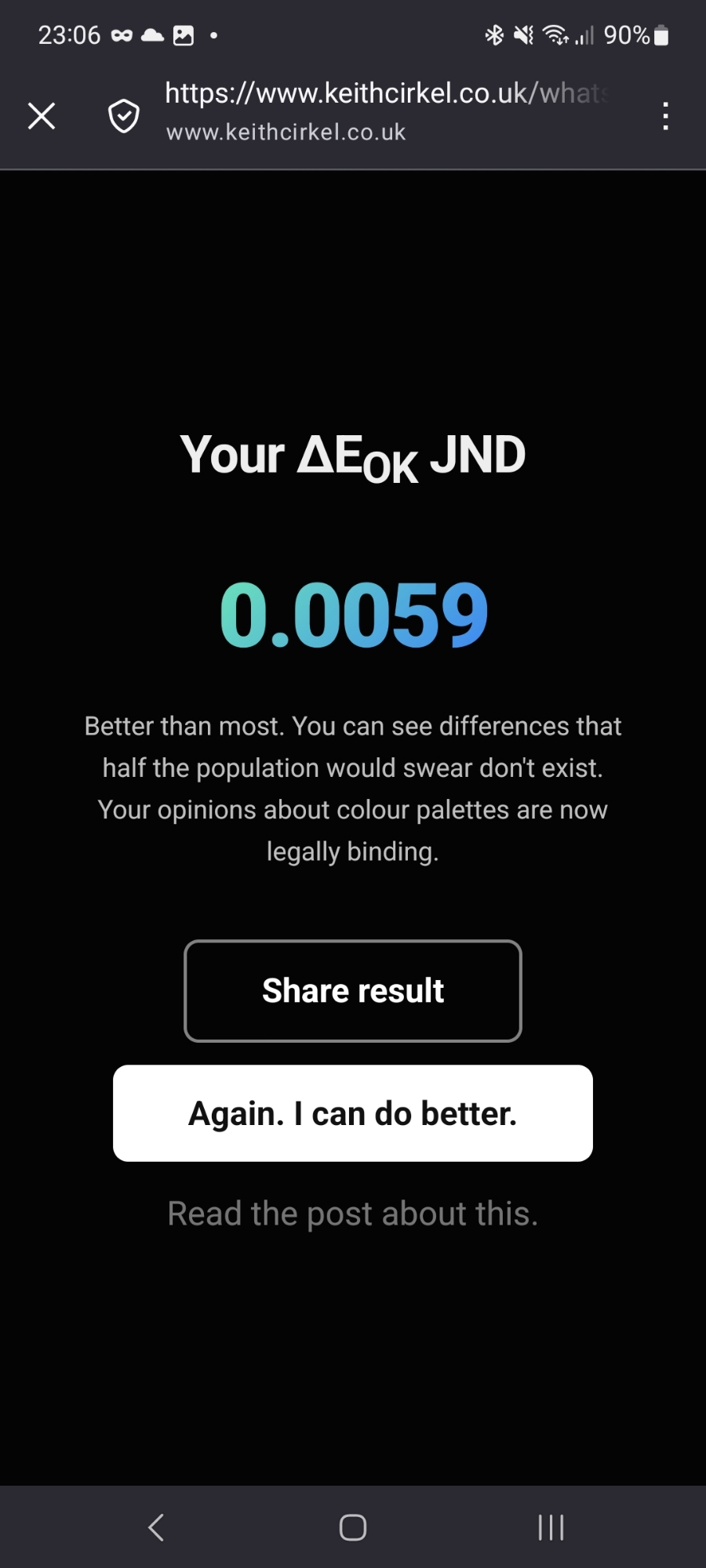The height and width of the screenshot is (1568, 706).
Task: Open recent apps from navigation bar
Action: coord(551,1527)
